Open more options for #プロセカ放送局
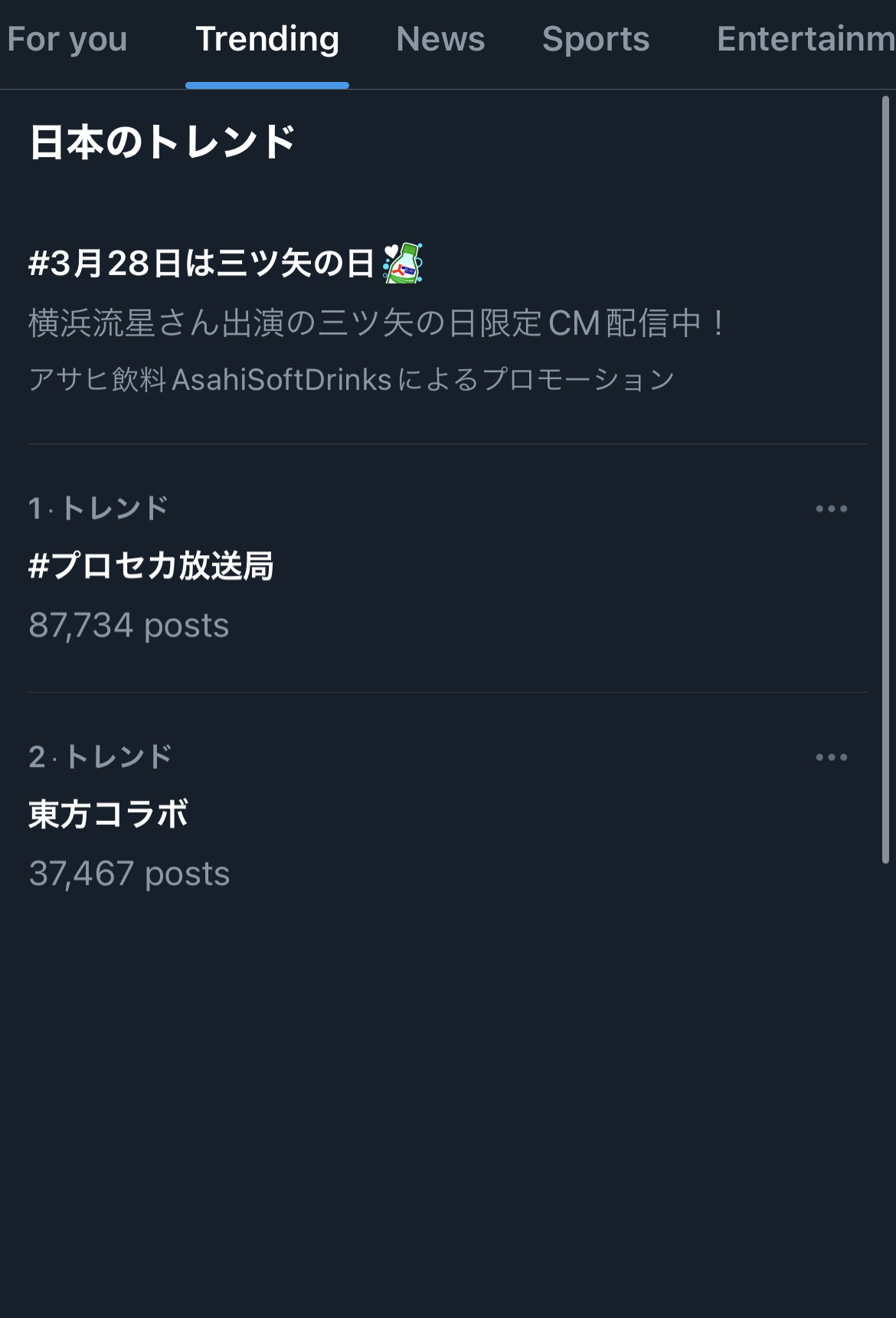This screenshot has height=1318, width=896. coord(831,509)
